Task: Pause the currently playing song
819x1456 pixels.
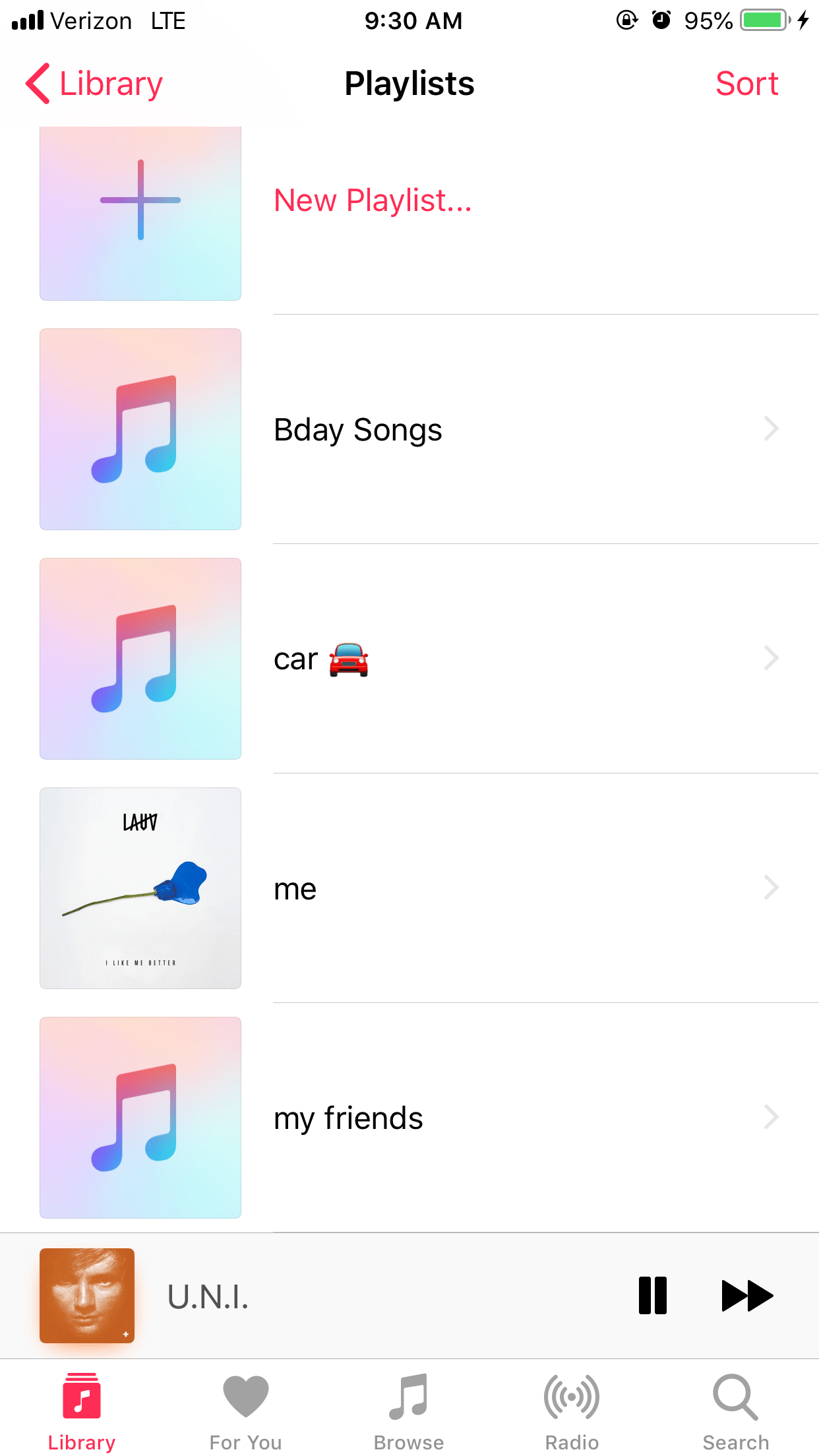Action: (x=653, y=1295)
